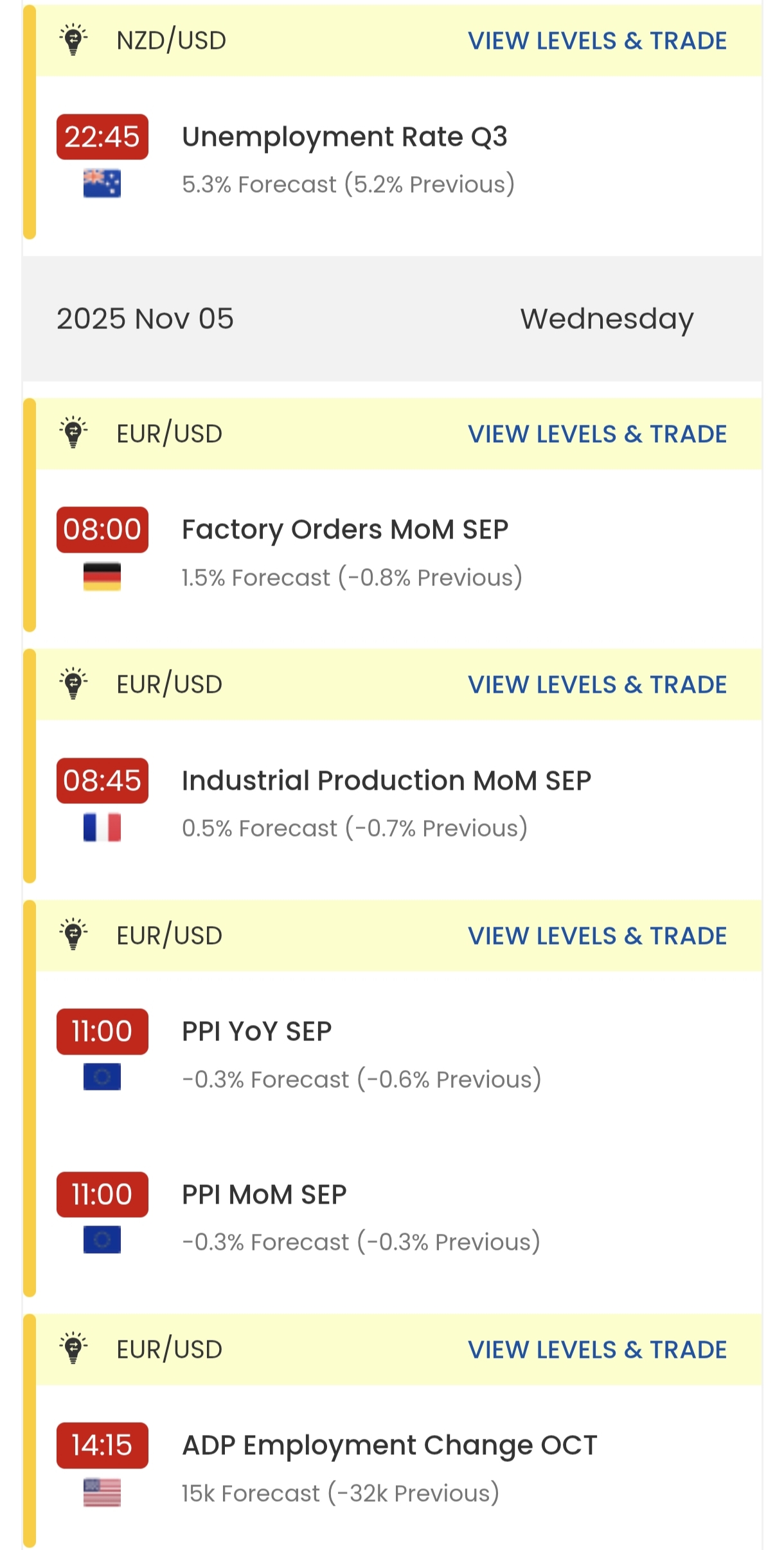Open the Unemployment Rate Q3 event
Viewport: 784px width, 1550px height.
[x=344, y=138]
